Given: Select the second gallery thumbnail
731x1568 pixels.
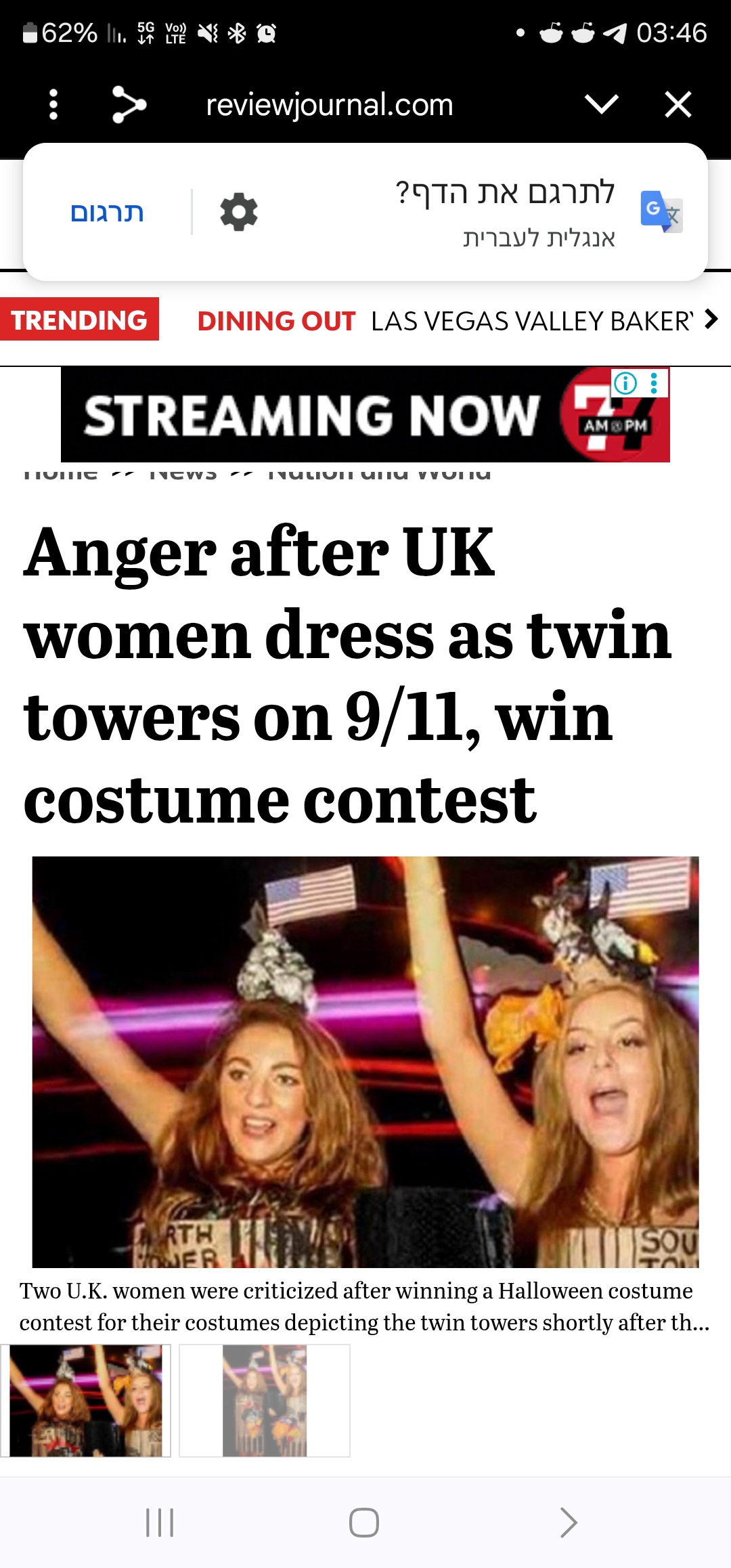Looking at the screenshot, I should coord(265,1401).
